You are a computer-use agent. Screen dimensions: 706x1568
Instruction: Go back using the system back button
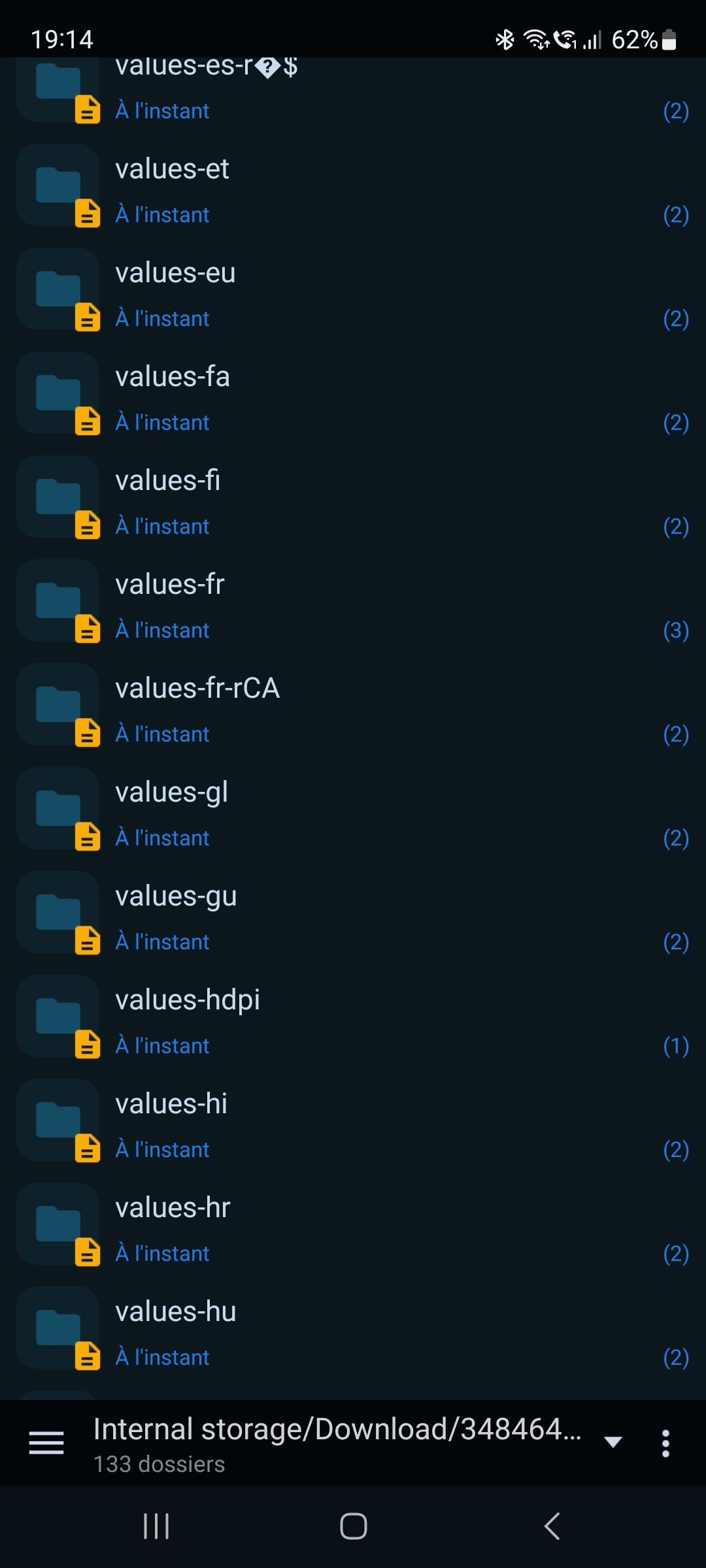tap(552, 1527)
